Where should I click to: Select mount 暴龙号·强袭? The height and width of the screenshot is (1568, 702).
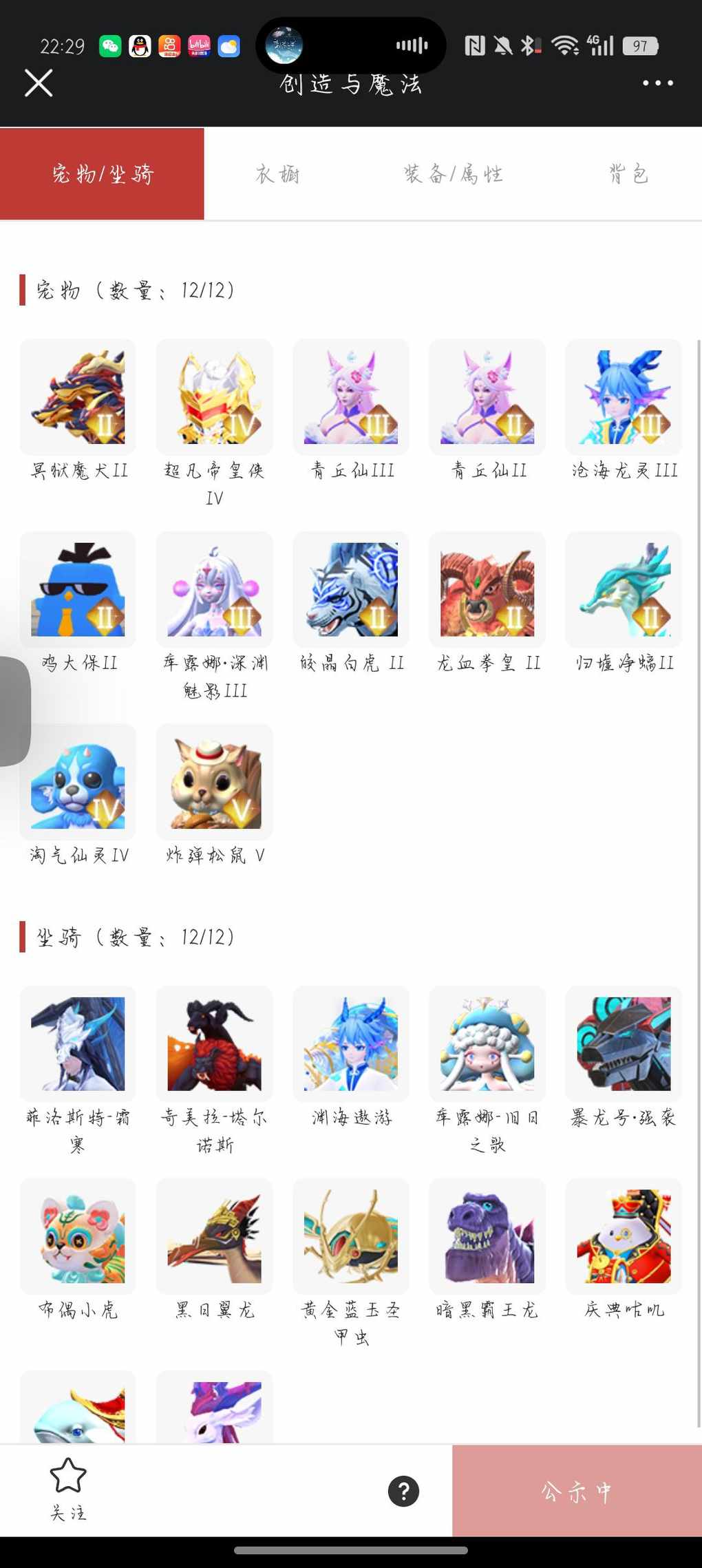tap(624, 1043)
